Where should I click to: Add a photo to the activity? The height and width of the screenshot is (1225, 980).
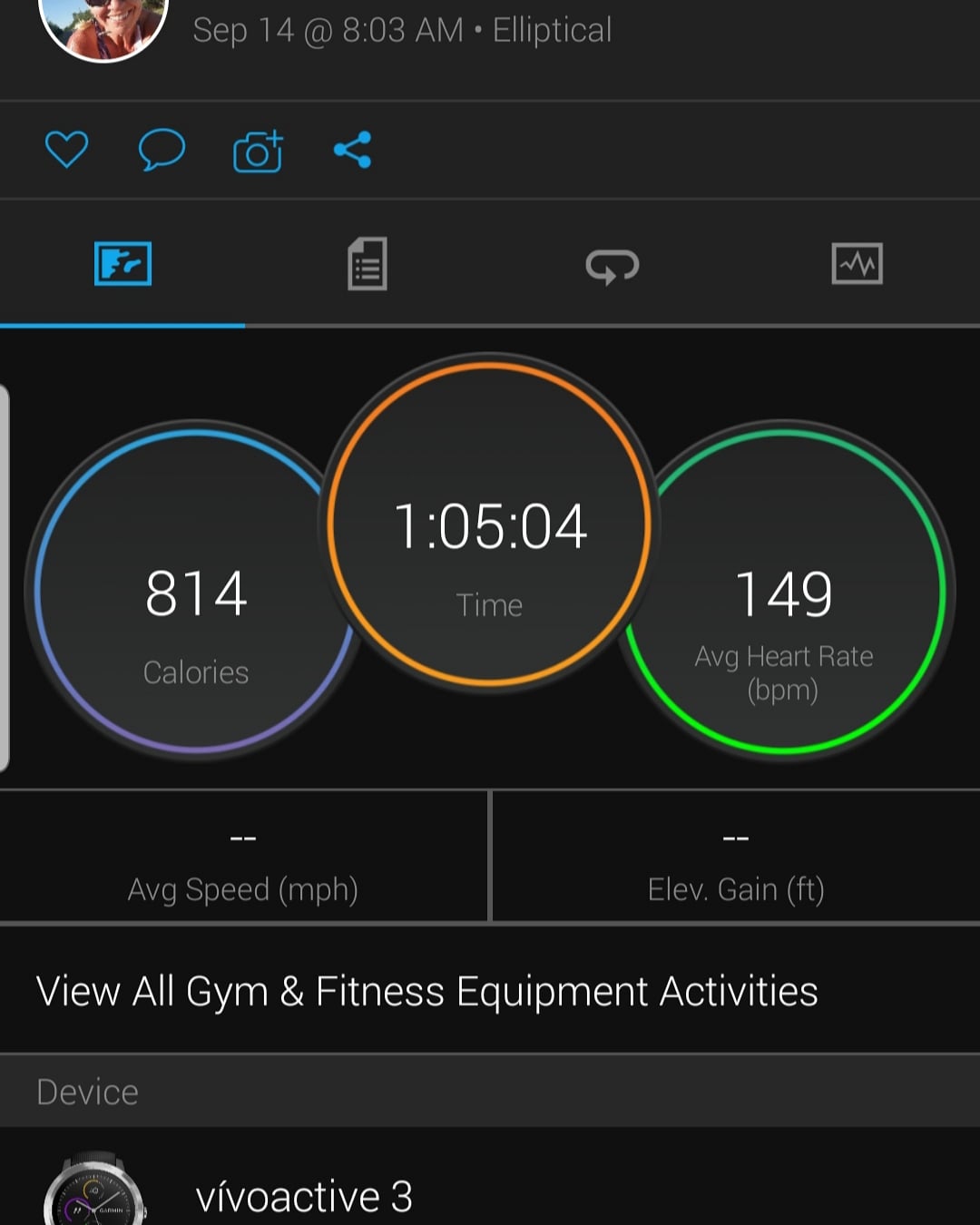click(258, 152)
